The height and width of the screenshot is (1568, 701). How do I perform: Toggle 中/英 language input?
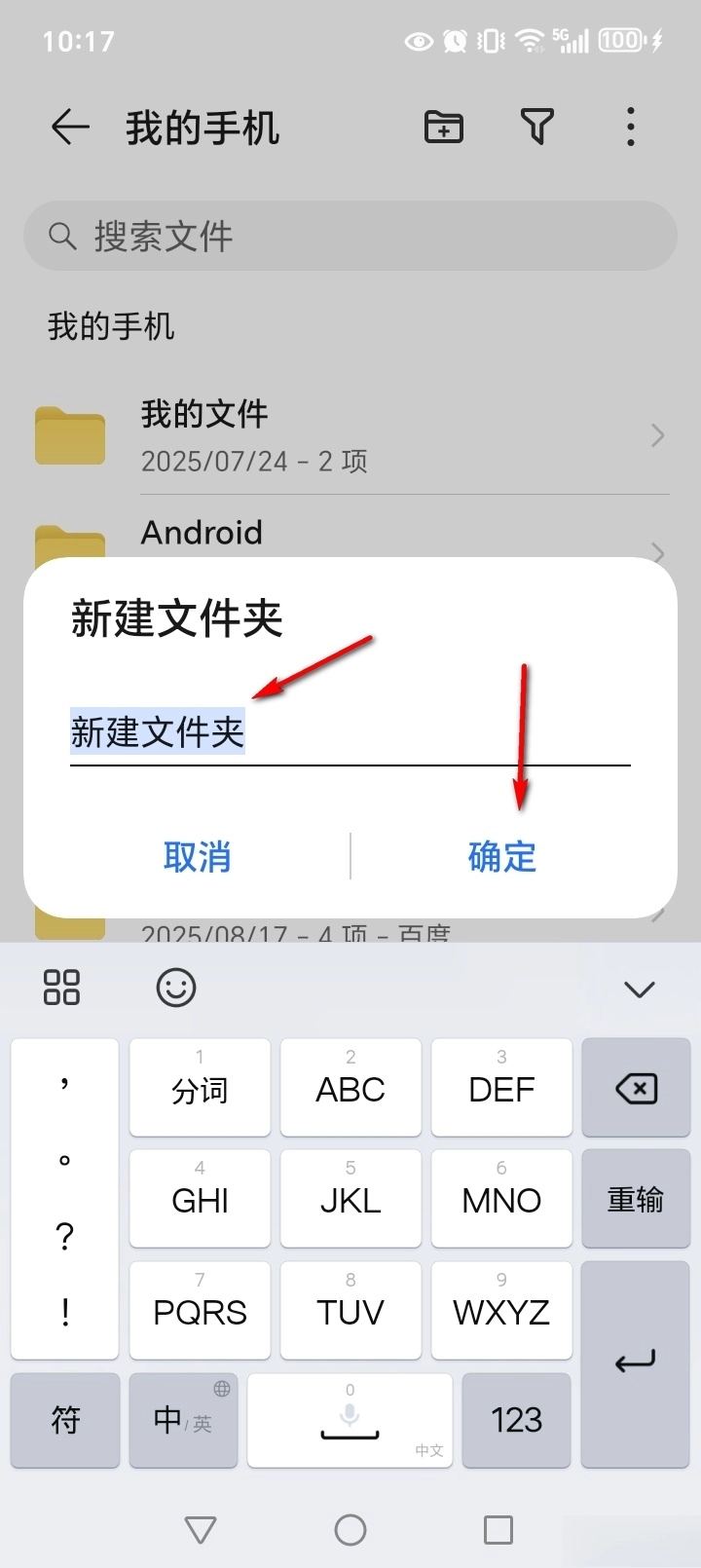coord(183,1420)
